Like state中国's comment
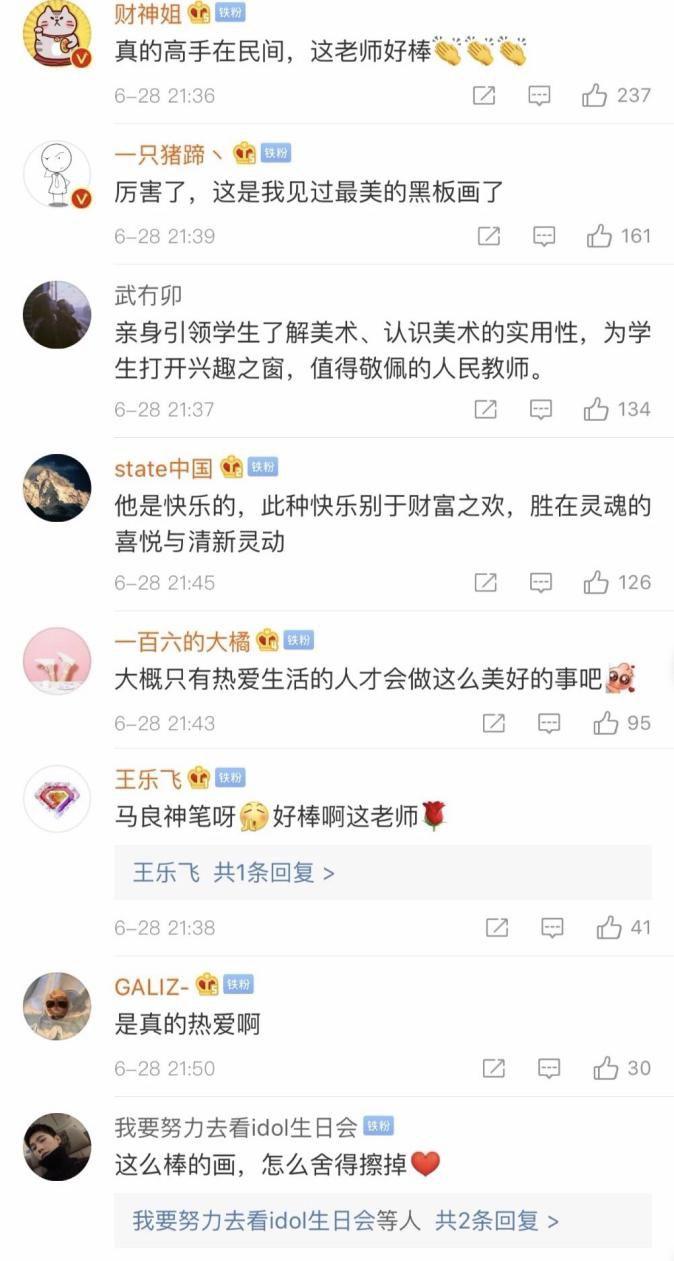Image resolution: width=674 pixels, height=1261 pixels. 597,582
